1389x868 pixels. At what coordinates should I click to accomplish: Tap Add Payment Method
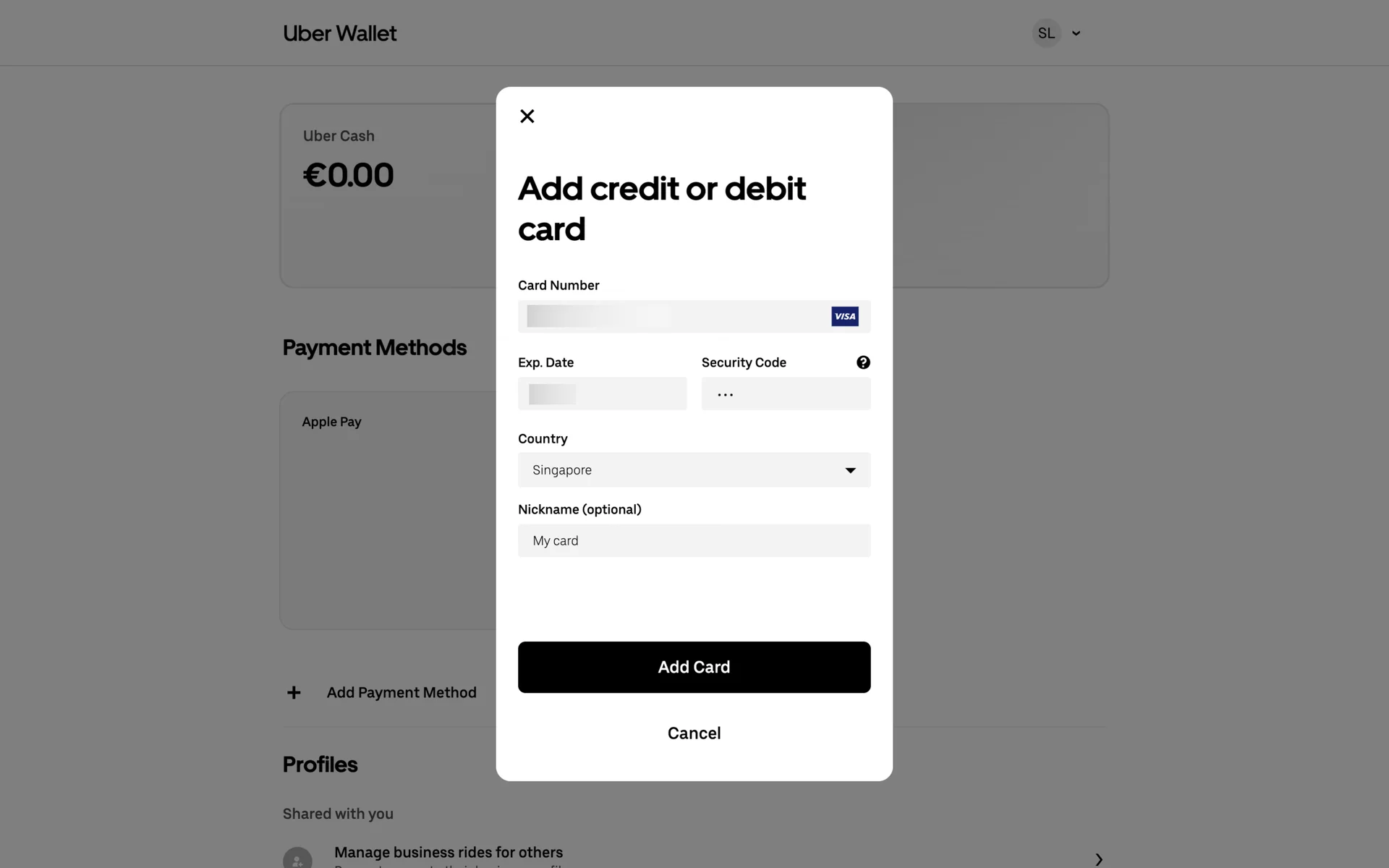381,692
